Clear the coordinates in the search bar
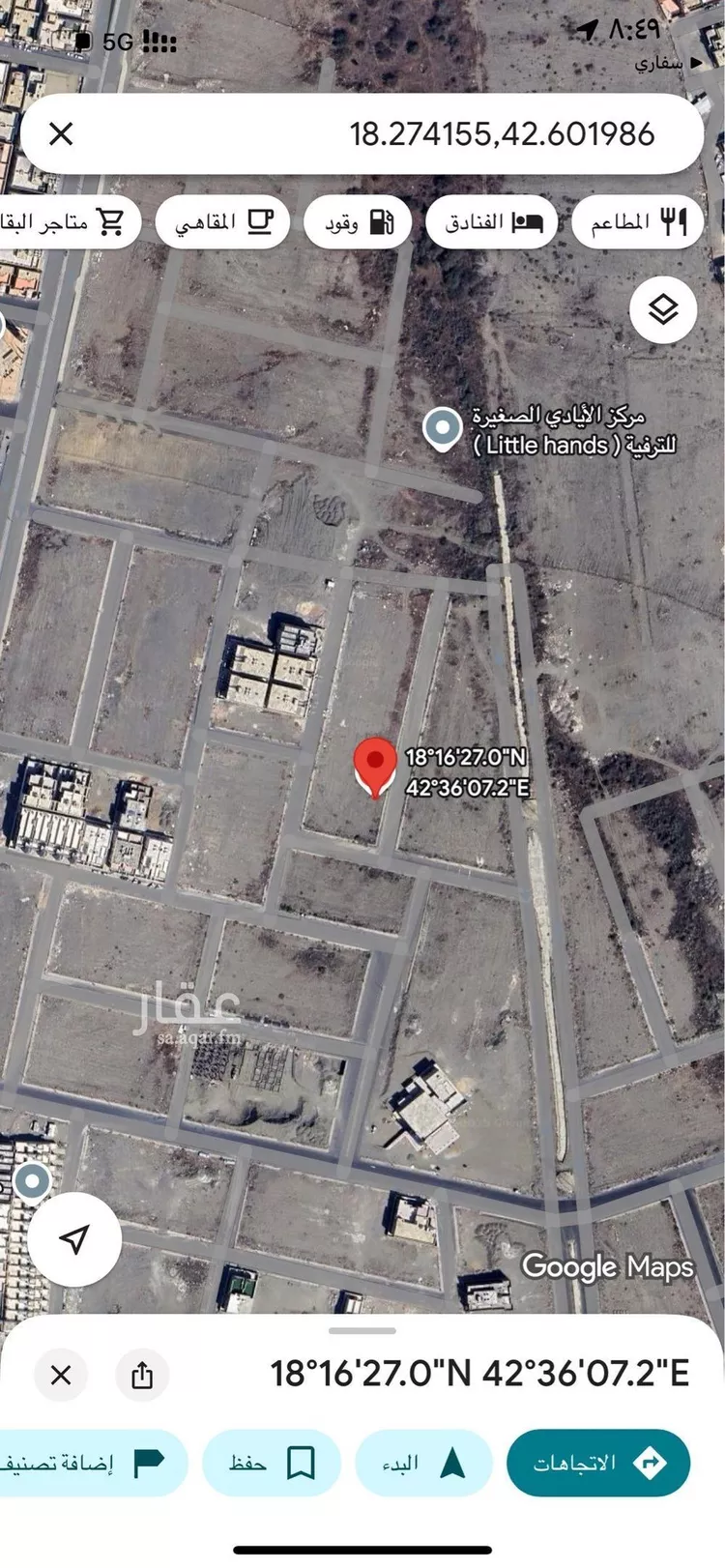This screenshot has height=1568, width=725. point(61,133)
